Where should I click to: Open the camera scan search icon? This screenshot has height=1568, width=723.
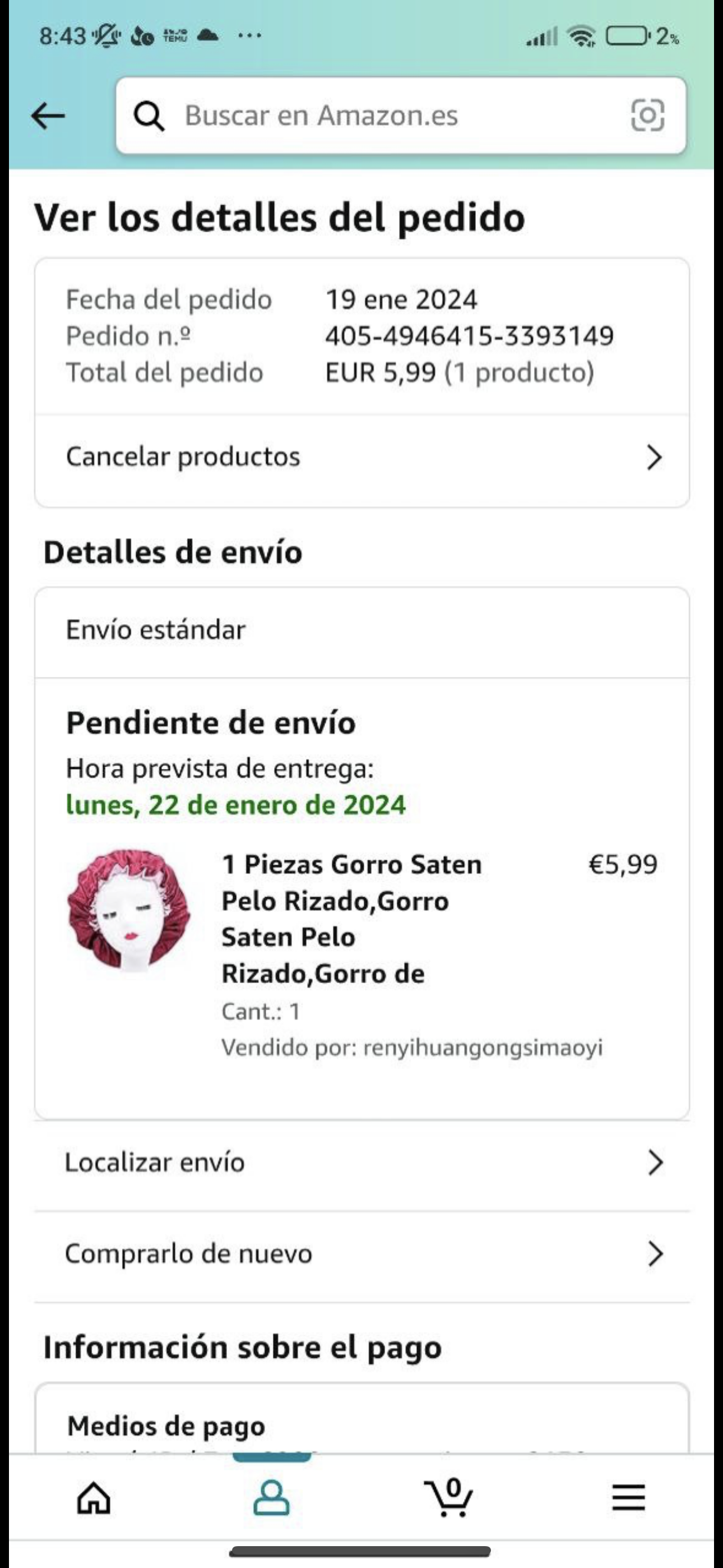pos(647,116)
